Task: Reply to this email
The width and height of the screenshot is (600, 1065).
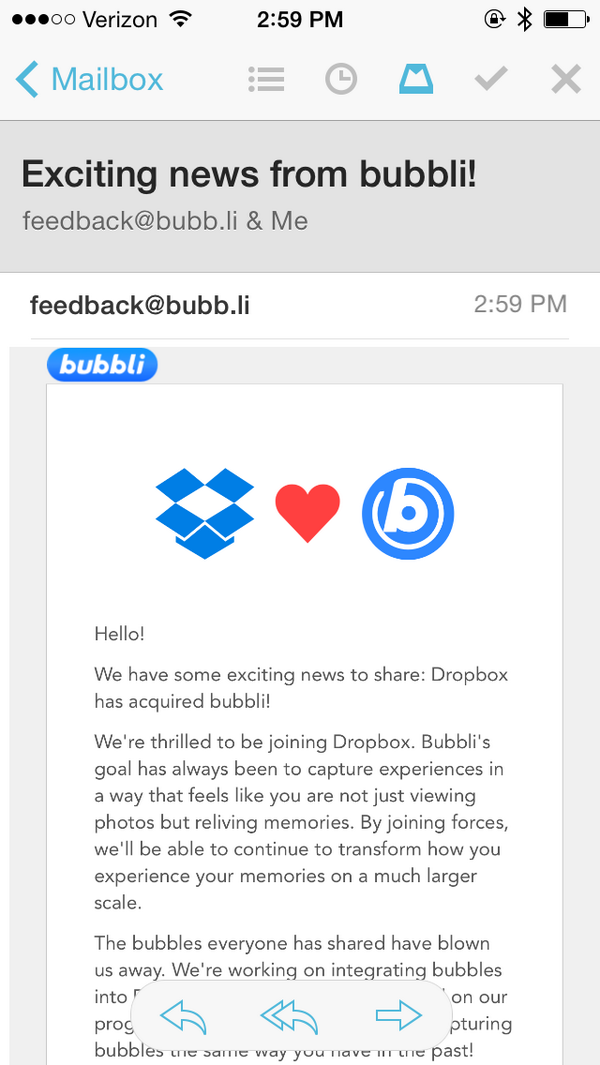Action: pyautogui.click(x=184, y=1018)
